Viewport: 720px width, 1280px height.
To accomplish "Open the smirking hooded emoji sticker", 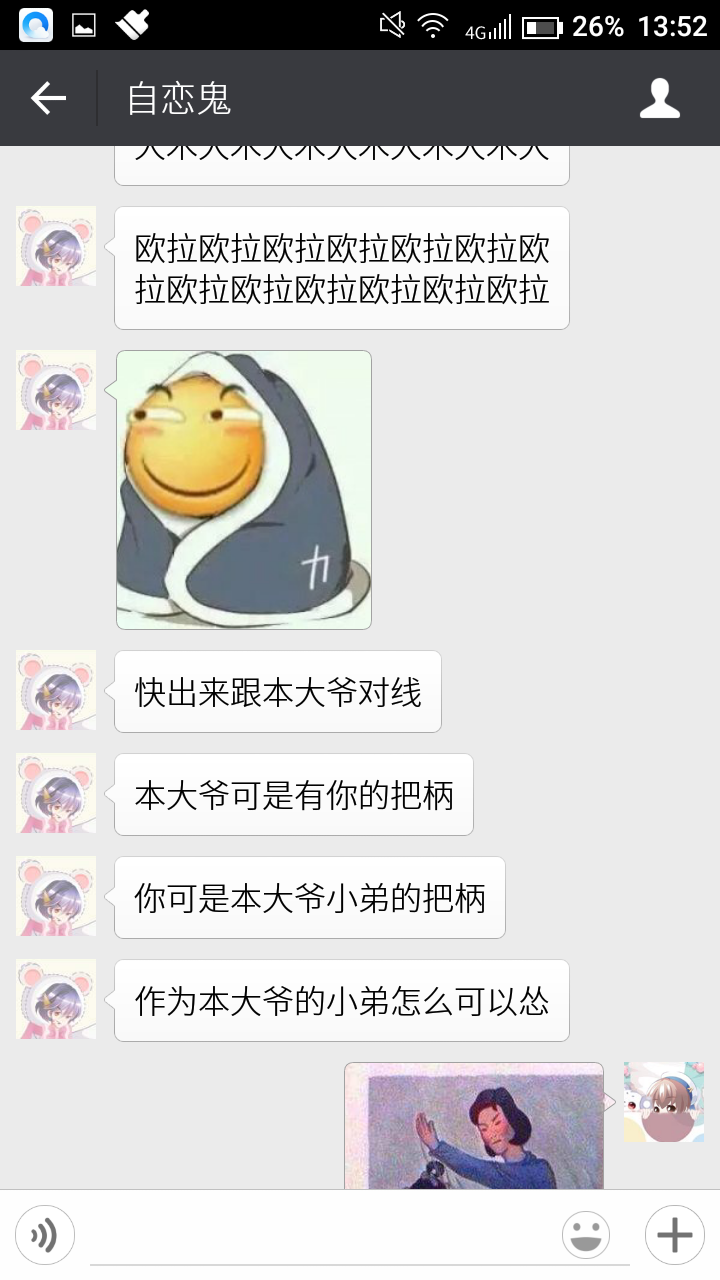I will point(244,490).
